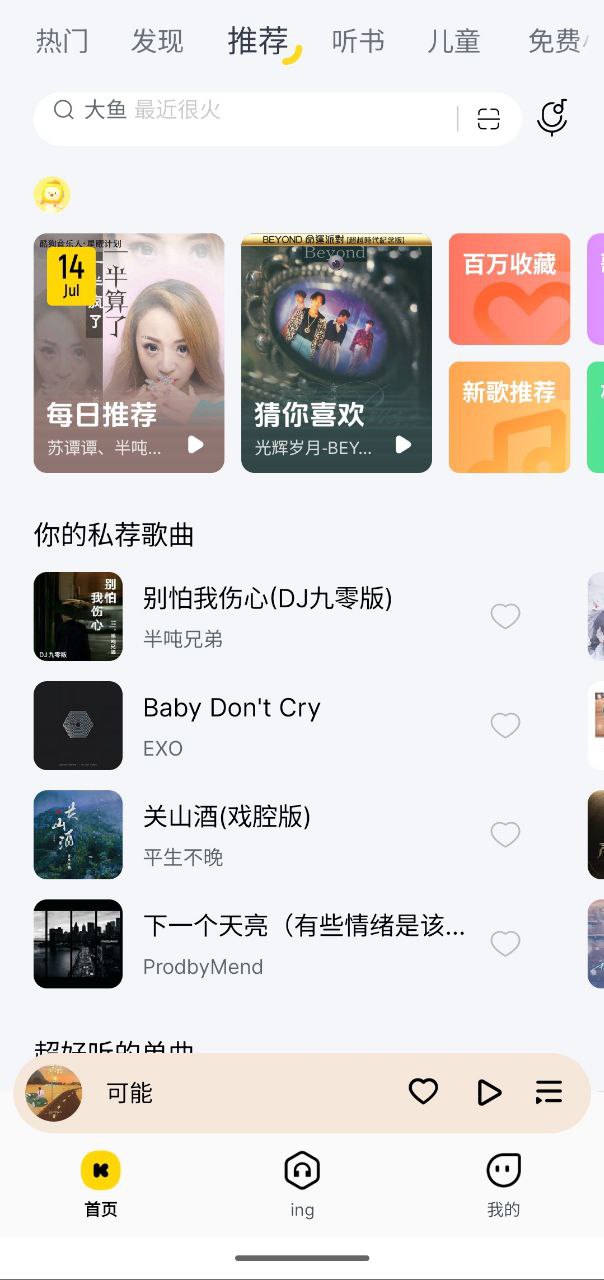
Task: Open the 每日推荐 card
Action: pos(129,352)
